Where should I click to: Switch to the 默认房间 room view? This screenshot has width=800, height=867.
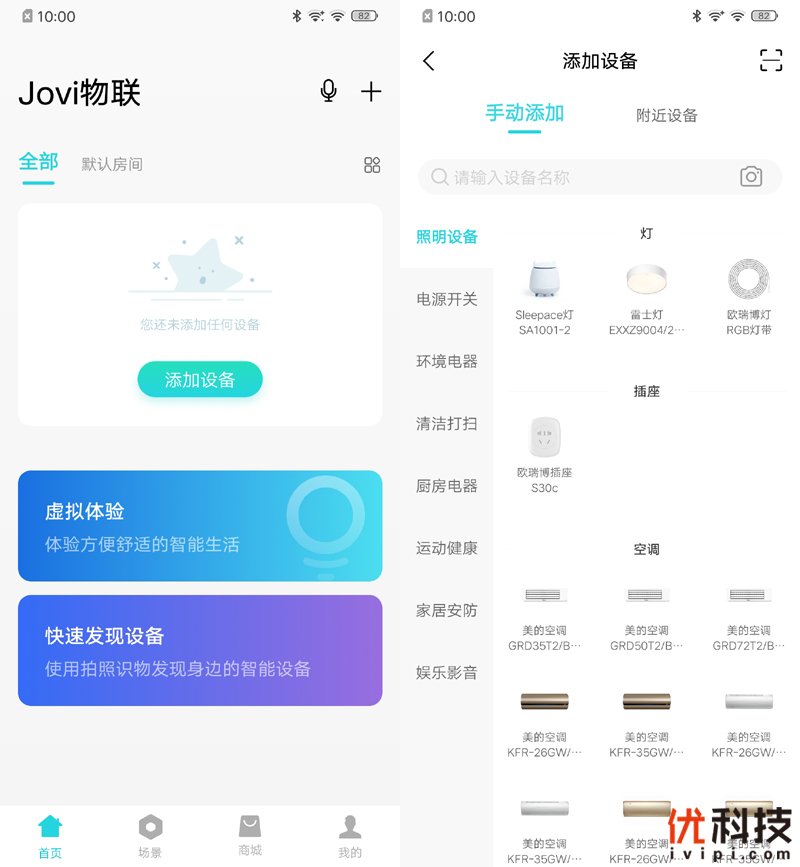point(111,165)
